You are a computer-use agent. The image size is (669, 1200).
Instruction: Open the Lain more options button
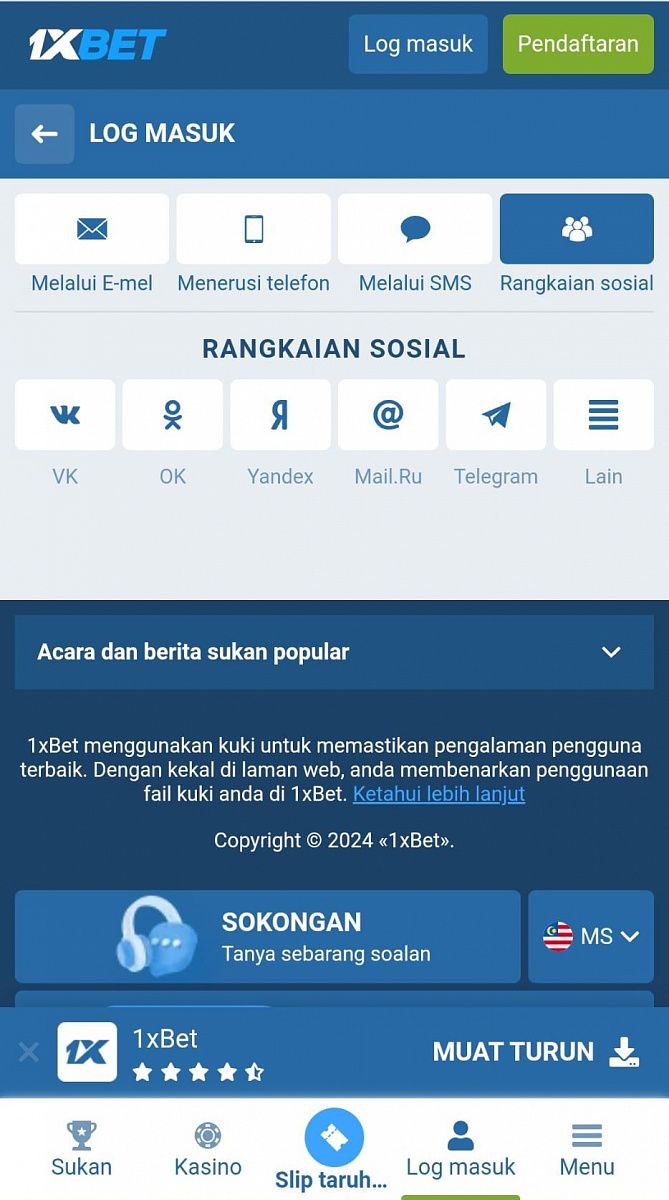click(603, 415)
